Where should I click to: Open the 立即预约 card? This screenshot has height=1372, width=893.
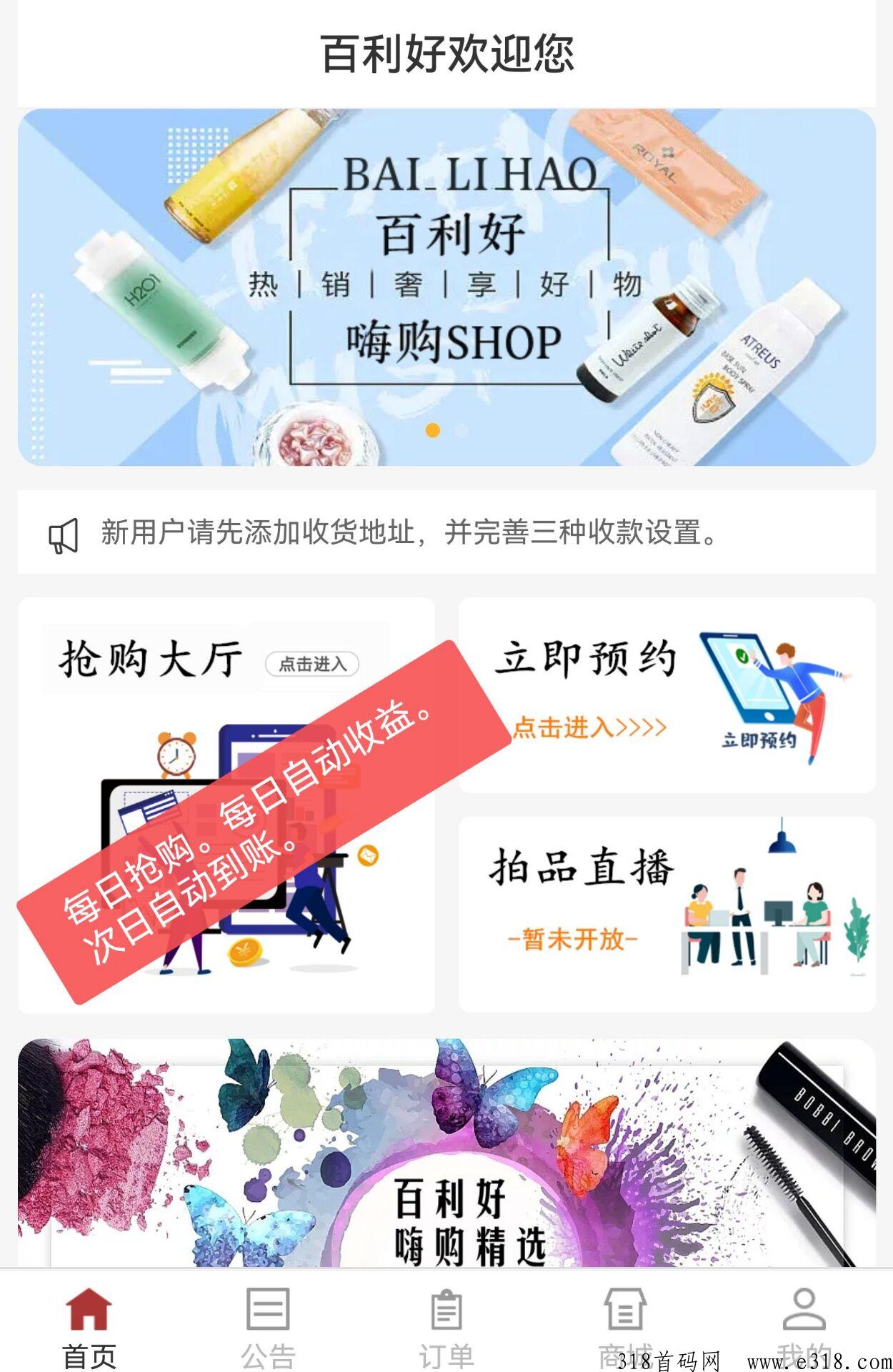[x=666, y=695]
